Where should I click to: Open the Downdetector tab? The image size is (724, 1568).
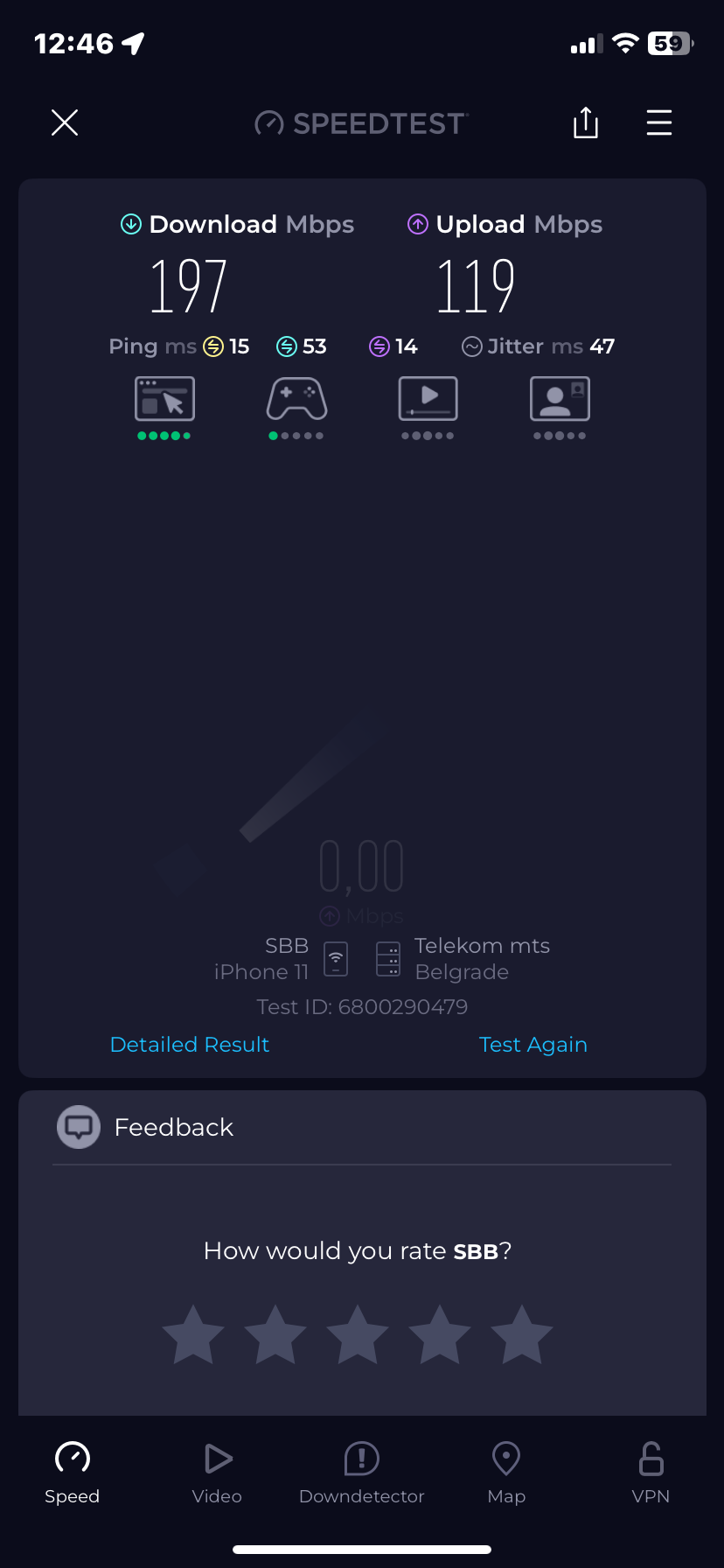(x=361, y=1473)
